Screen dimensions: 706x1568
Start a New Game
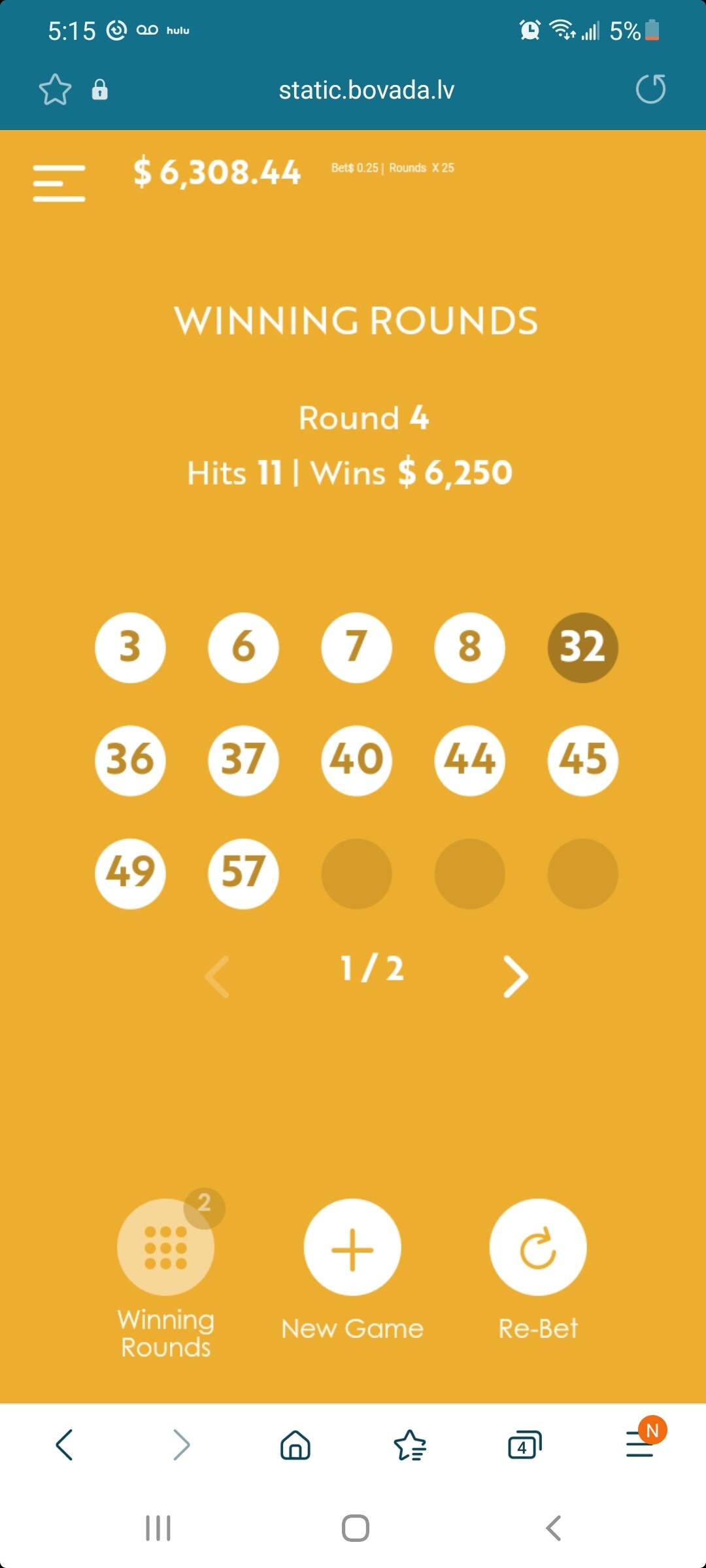click(352, 1247)
